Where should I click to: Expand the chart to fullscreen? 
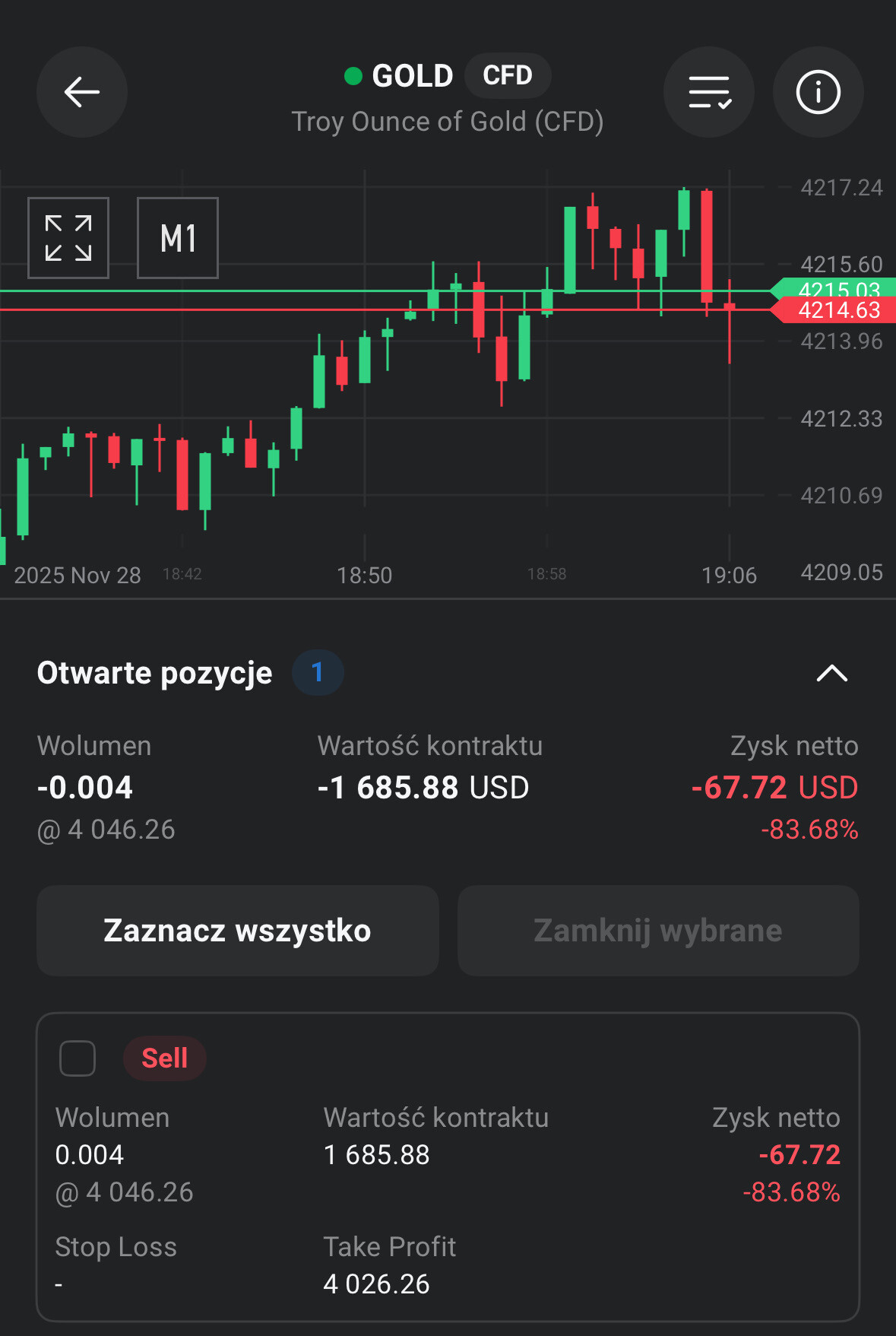68,238
